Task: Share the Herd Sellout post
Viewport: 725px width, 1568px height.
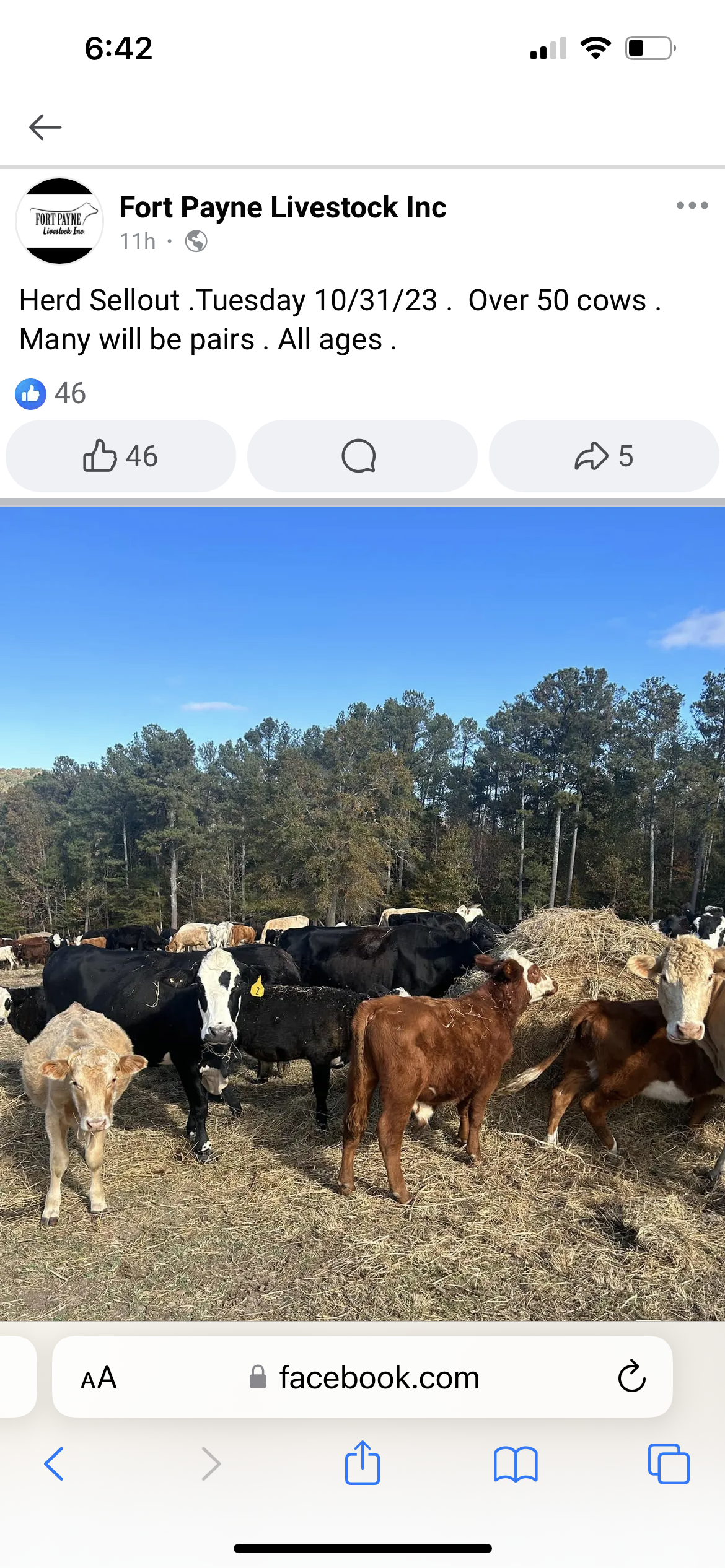Action: tap(604, 456)
